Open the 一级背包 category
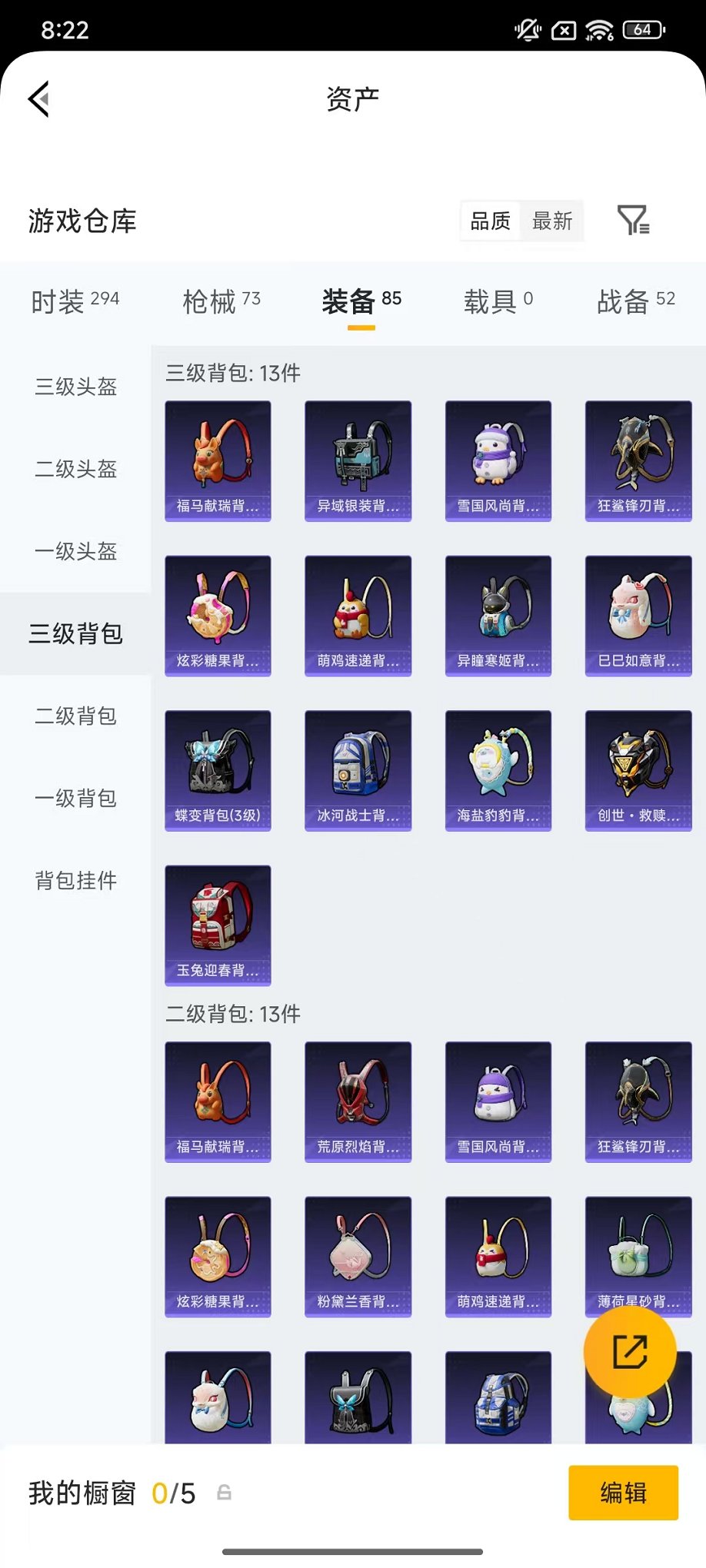 75,799
